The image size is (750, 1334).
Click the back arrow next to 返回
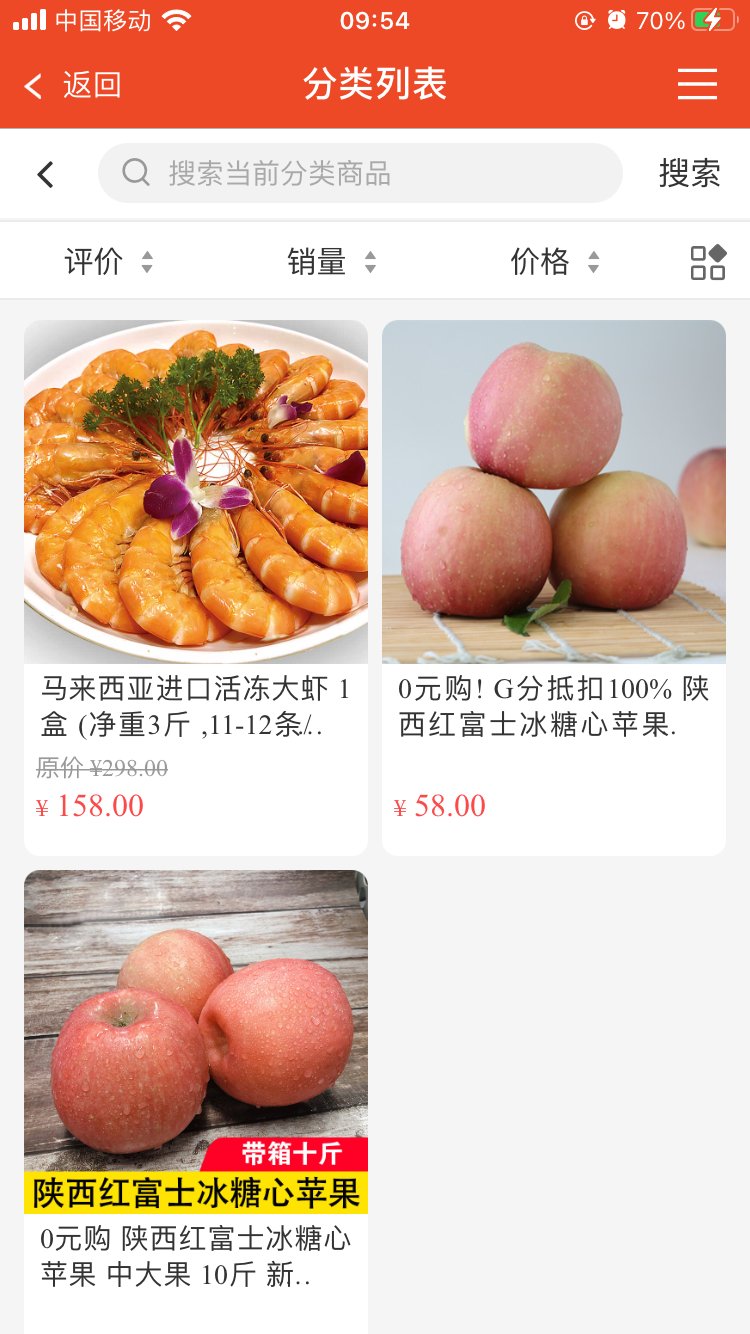(x=33, y=86)
